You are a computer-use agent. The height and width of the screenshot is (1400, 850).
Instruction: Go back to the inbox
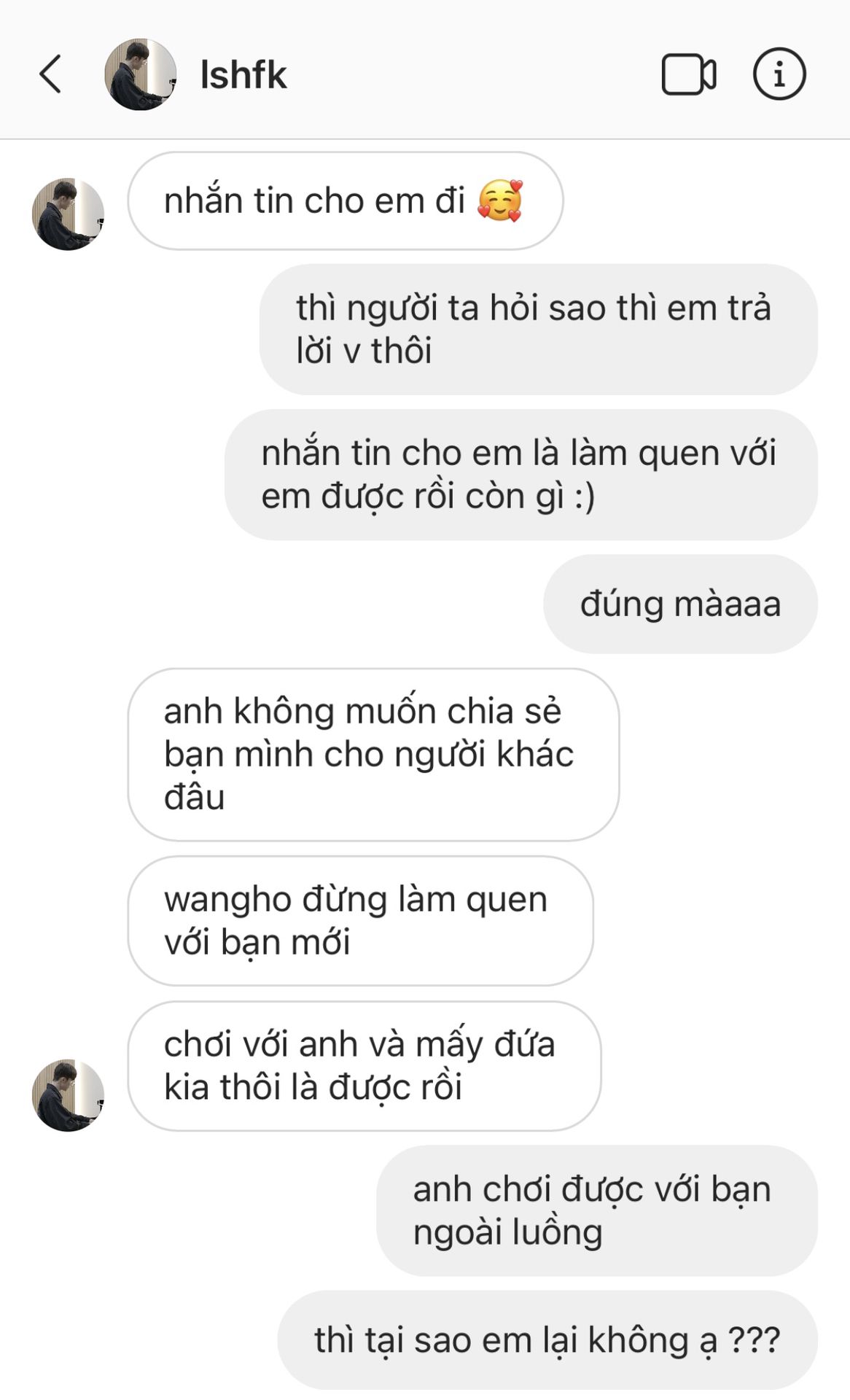[x=50, y=74]
